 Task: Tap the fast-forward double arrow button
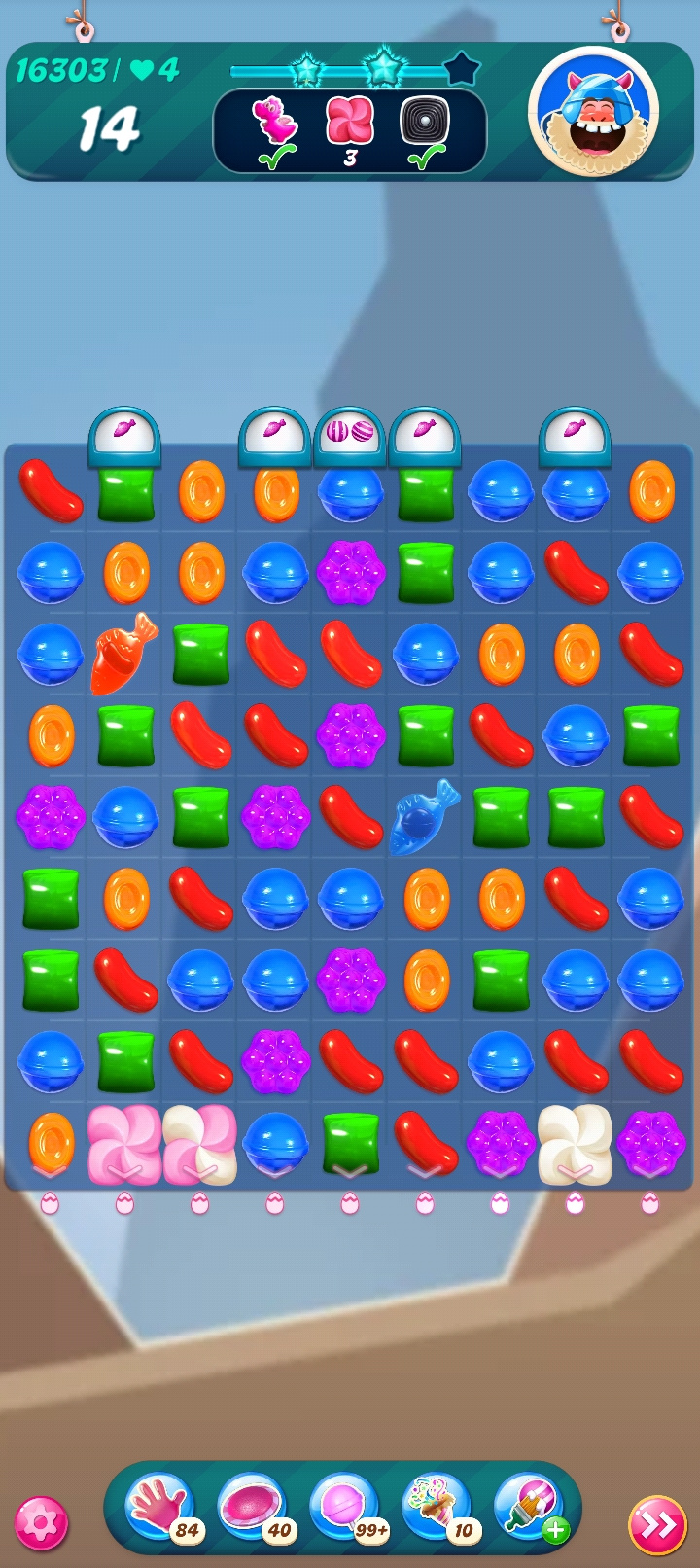pos(657,1524)
